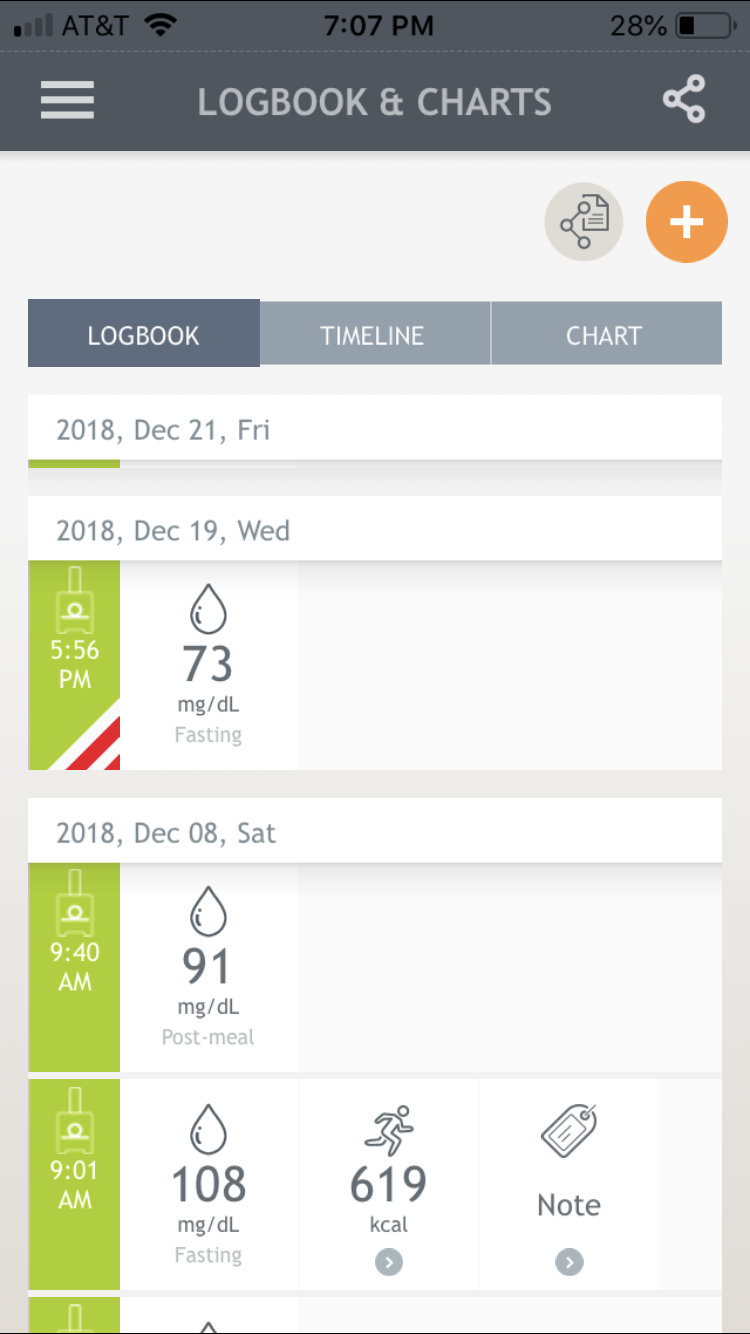This screenshot has width=750, height=1334.
Task: Open the 91 mg/dL post-meal entry
Action: click(x=208, y=968)
